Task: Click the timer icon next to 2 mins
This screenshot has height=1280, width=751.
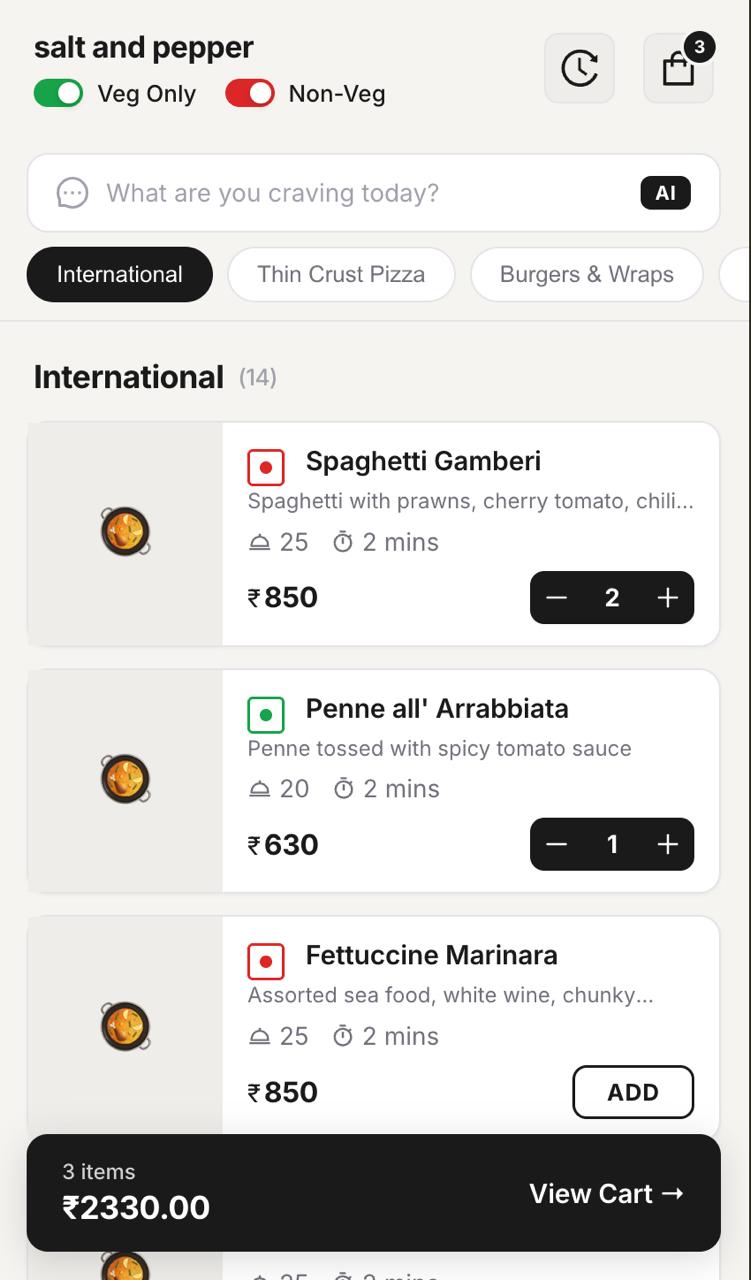Action: pyautogui.click(x=344, y=541)
